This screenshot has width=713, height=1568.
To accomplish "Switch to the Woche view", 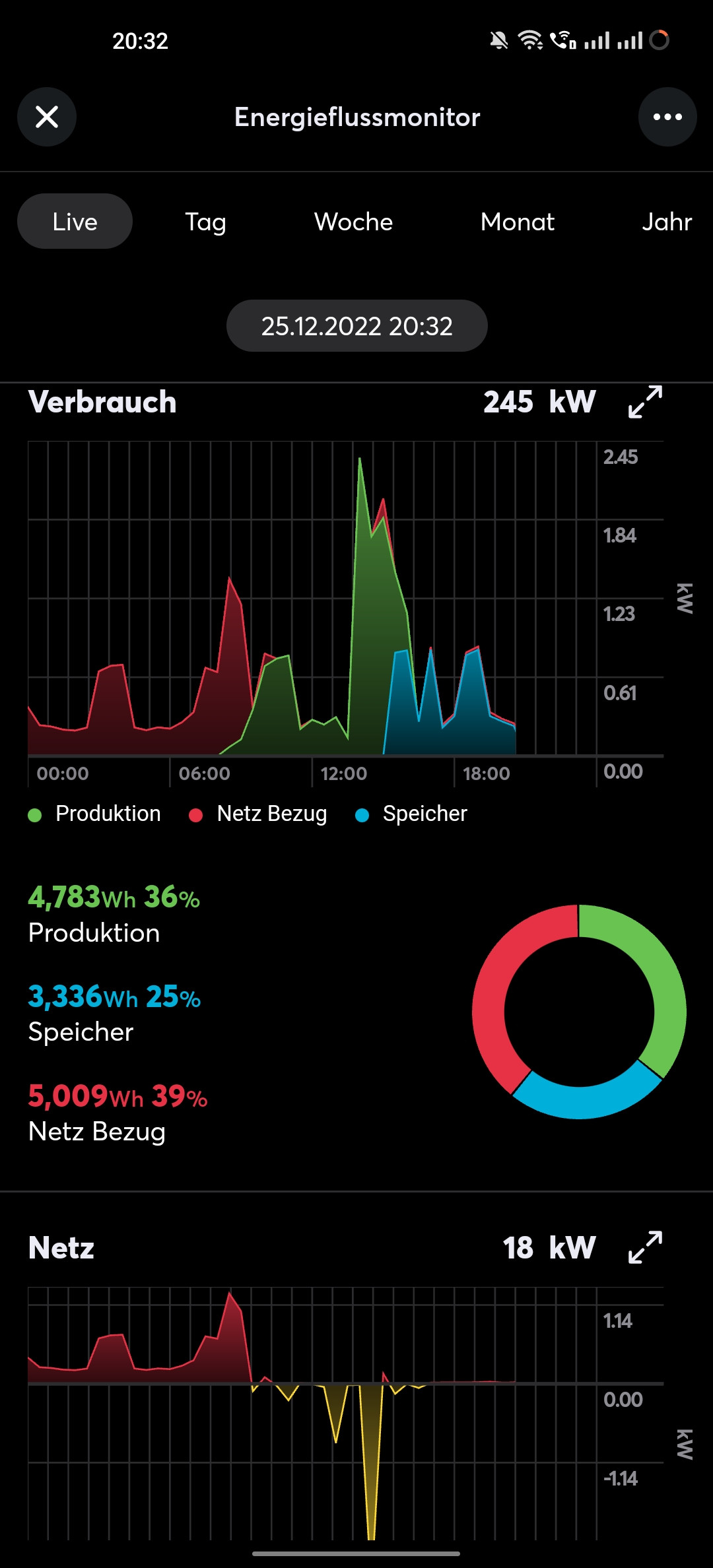I will tap(353, 222).
